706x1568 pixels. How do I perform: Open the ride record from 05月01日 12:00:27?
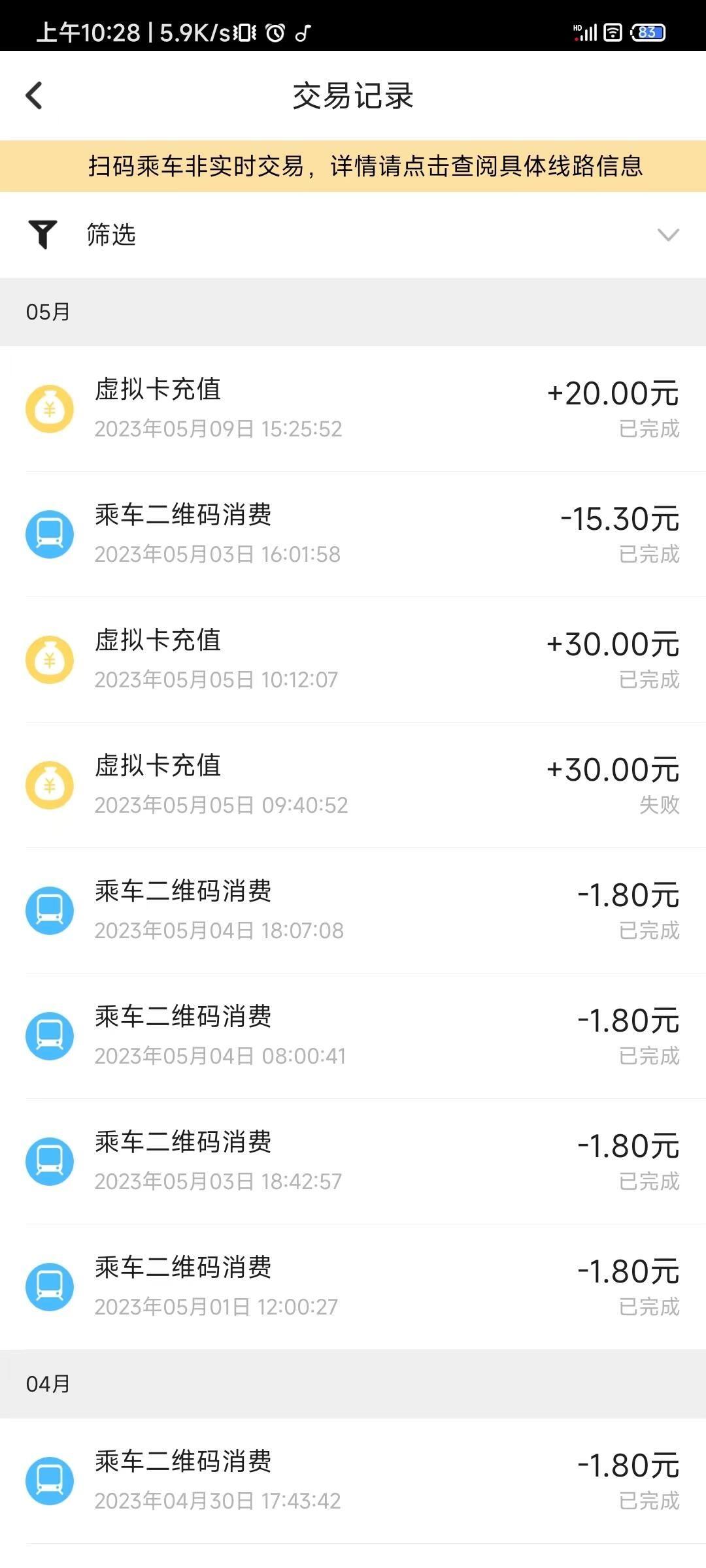[353, 1287]
